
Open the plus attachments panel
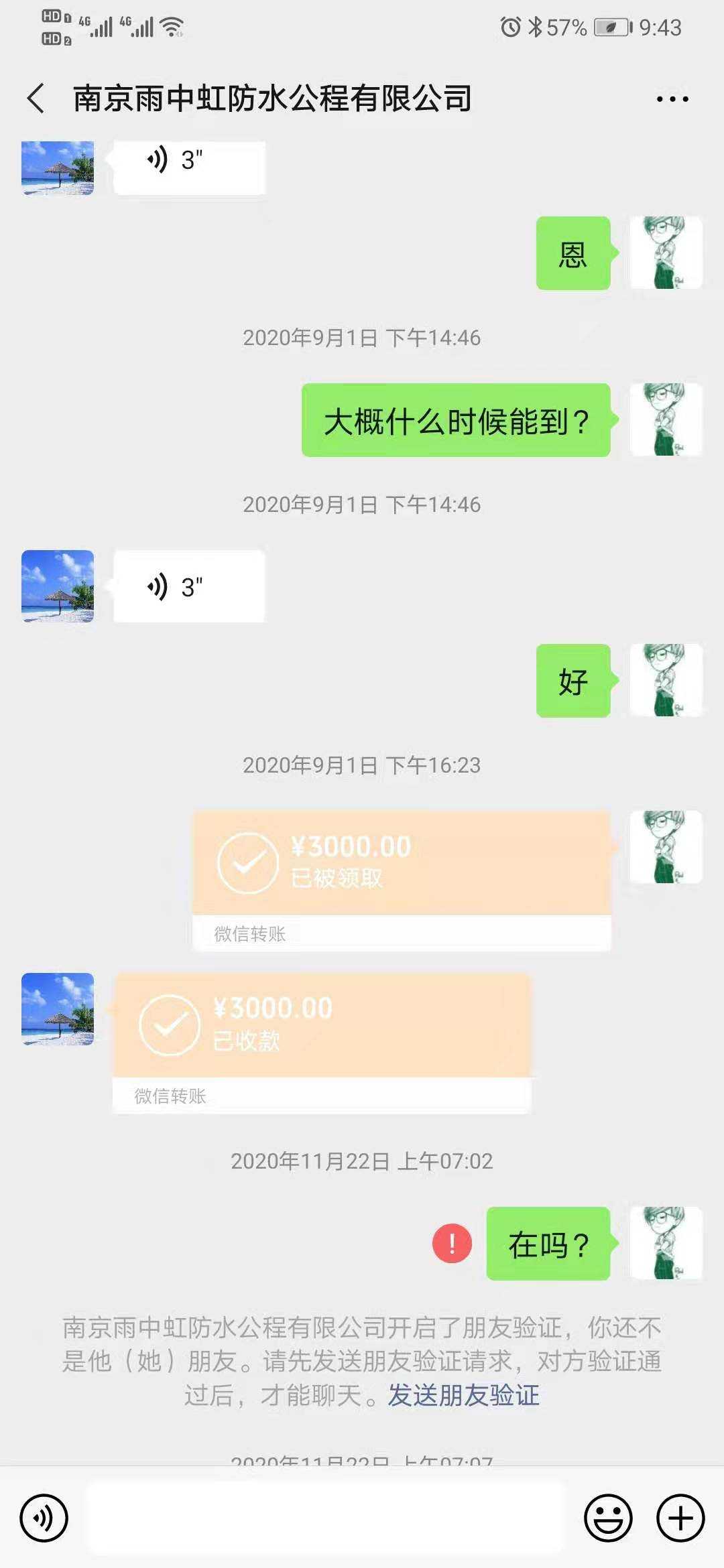point(680,1518)
